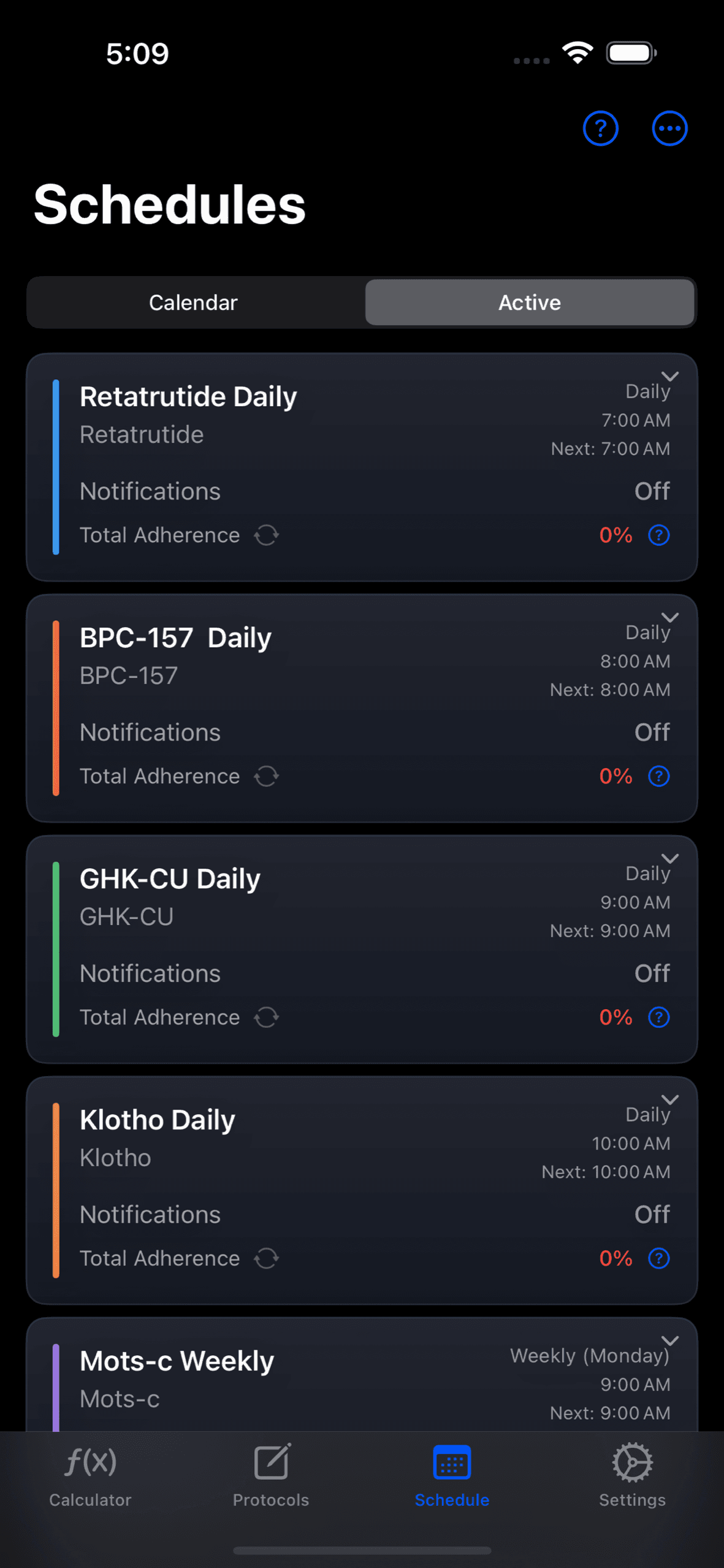
Task: Open the more options ellipsis menu
Action: point(669,128)
